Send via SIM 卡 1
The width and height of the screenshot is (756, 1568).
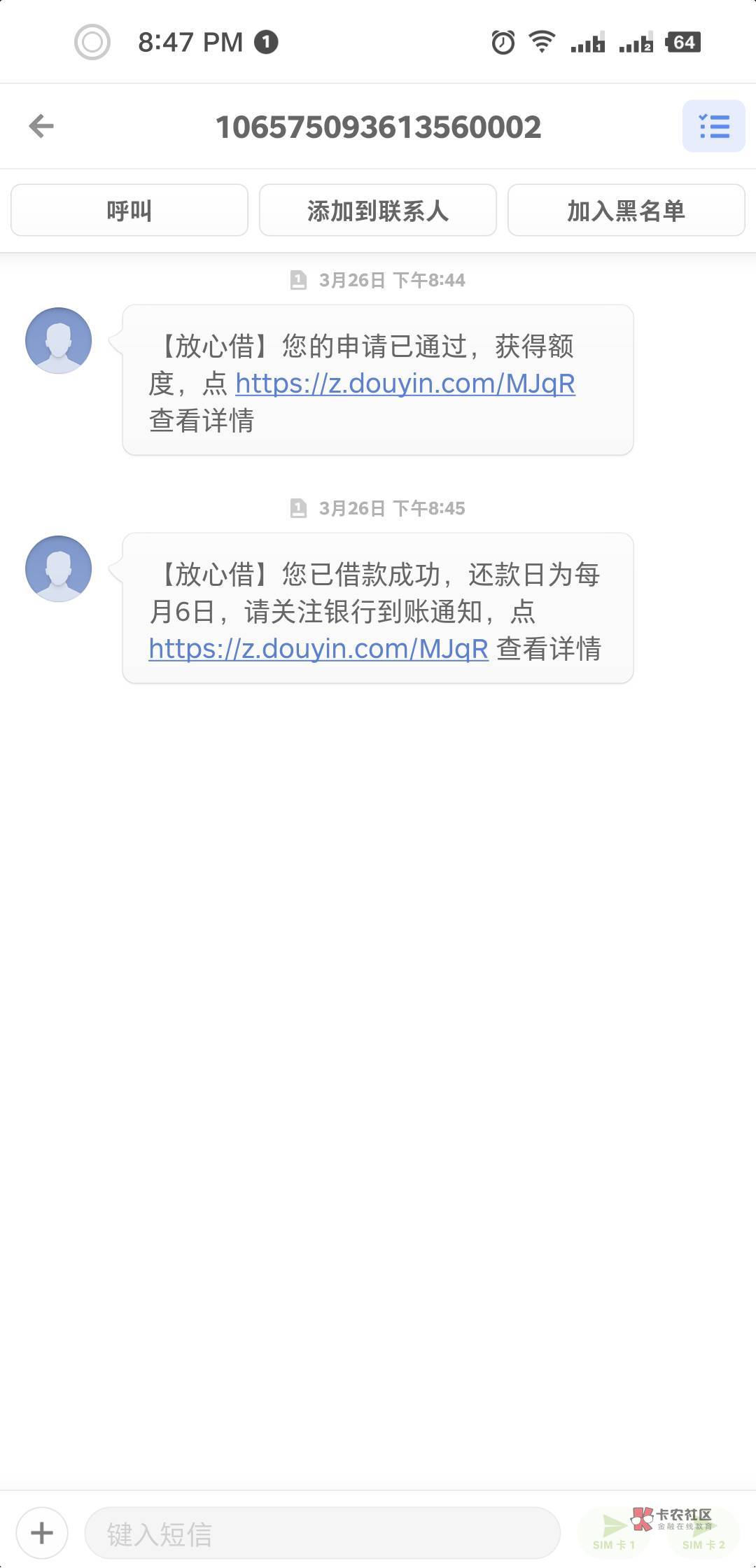point(614,1533)
